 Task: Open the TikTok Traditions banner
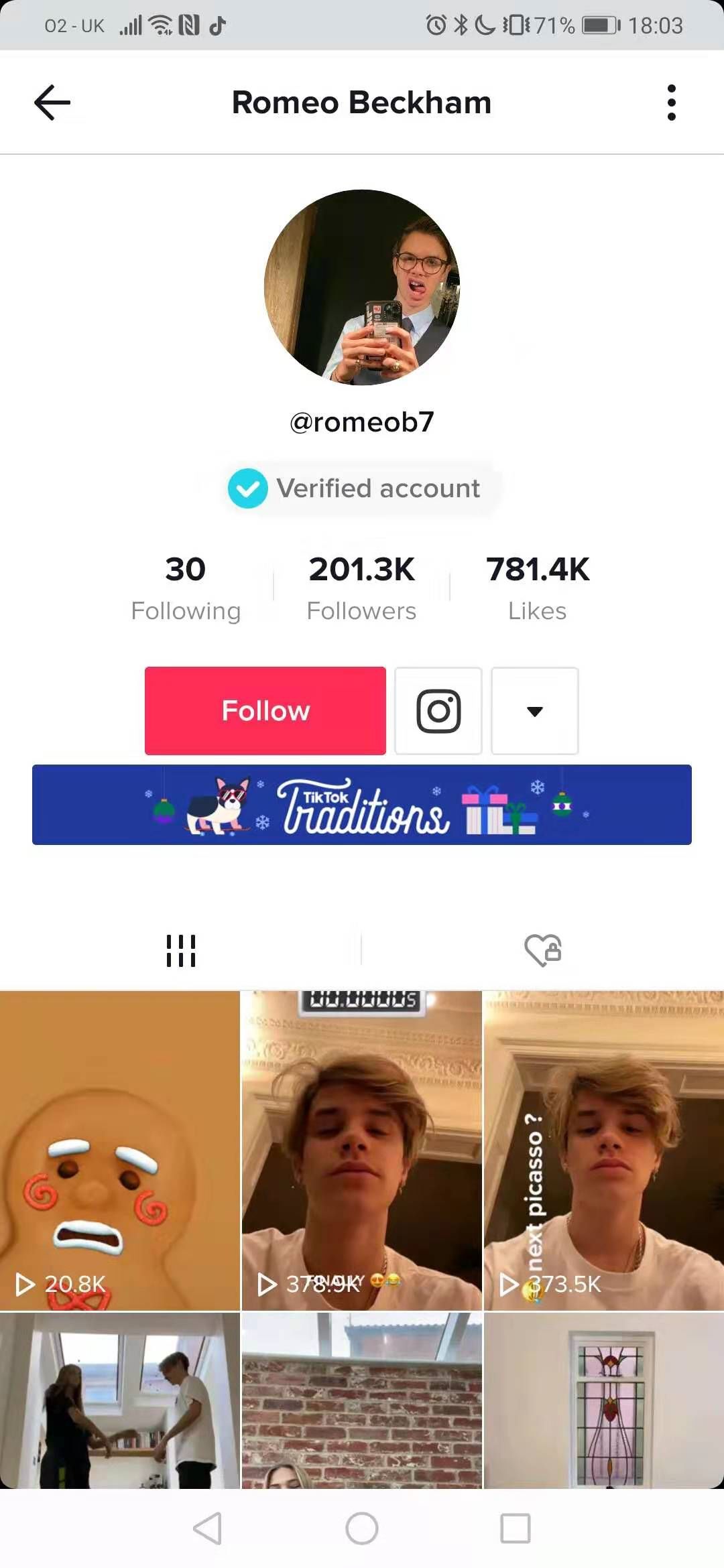pos(362,804)
